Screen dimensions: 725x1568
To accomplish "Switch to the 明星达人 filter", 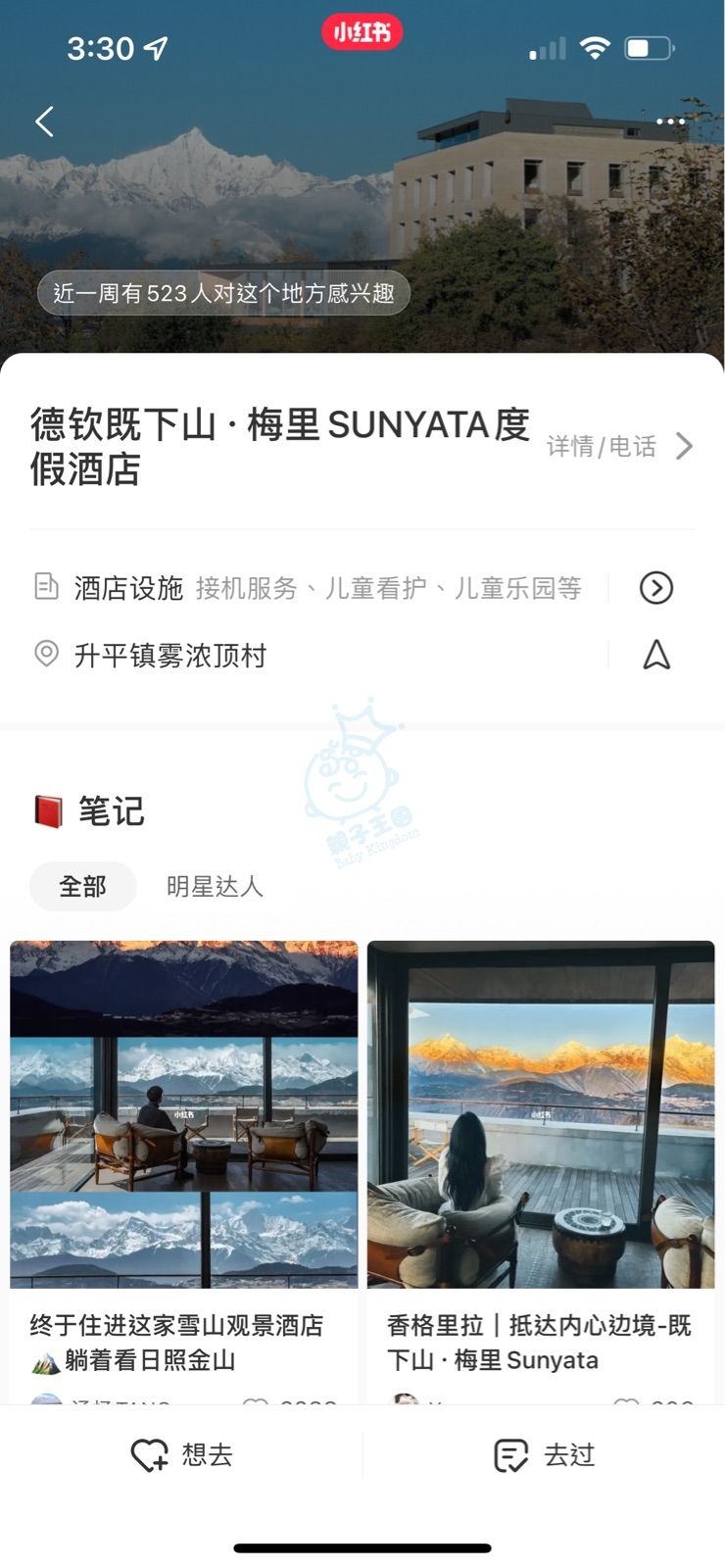I will (215, 887).
